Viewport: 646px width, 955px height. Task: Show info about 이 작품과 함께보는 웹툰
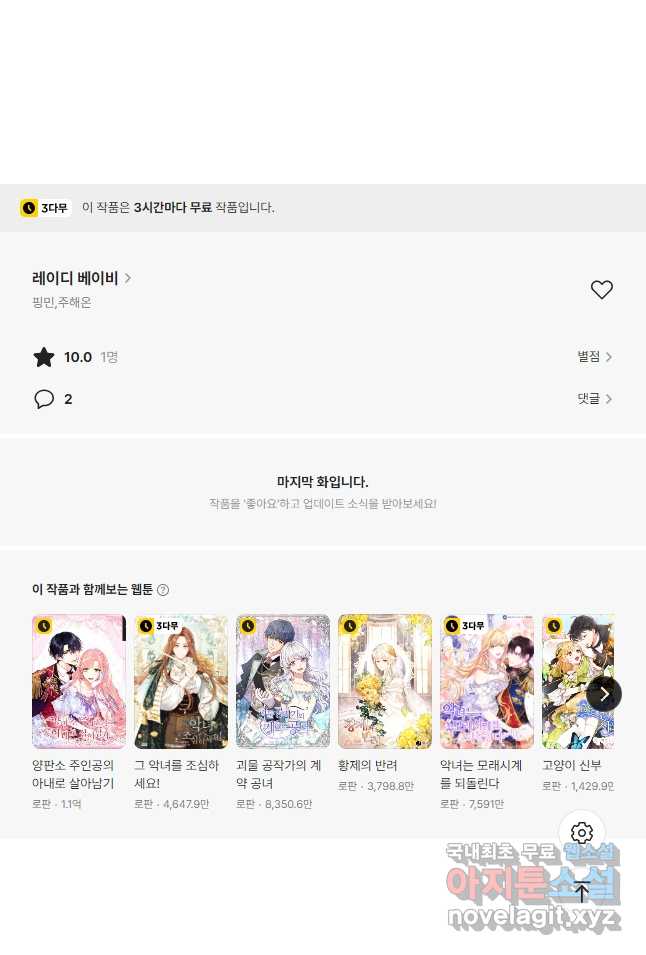pos(163,590)
